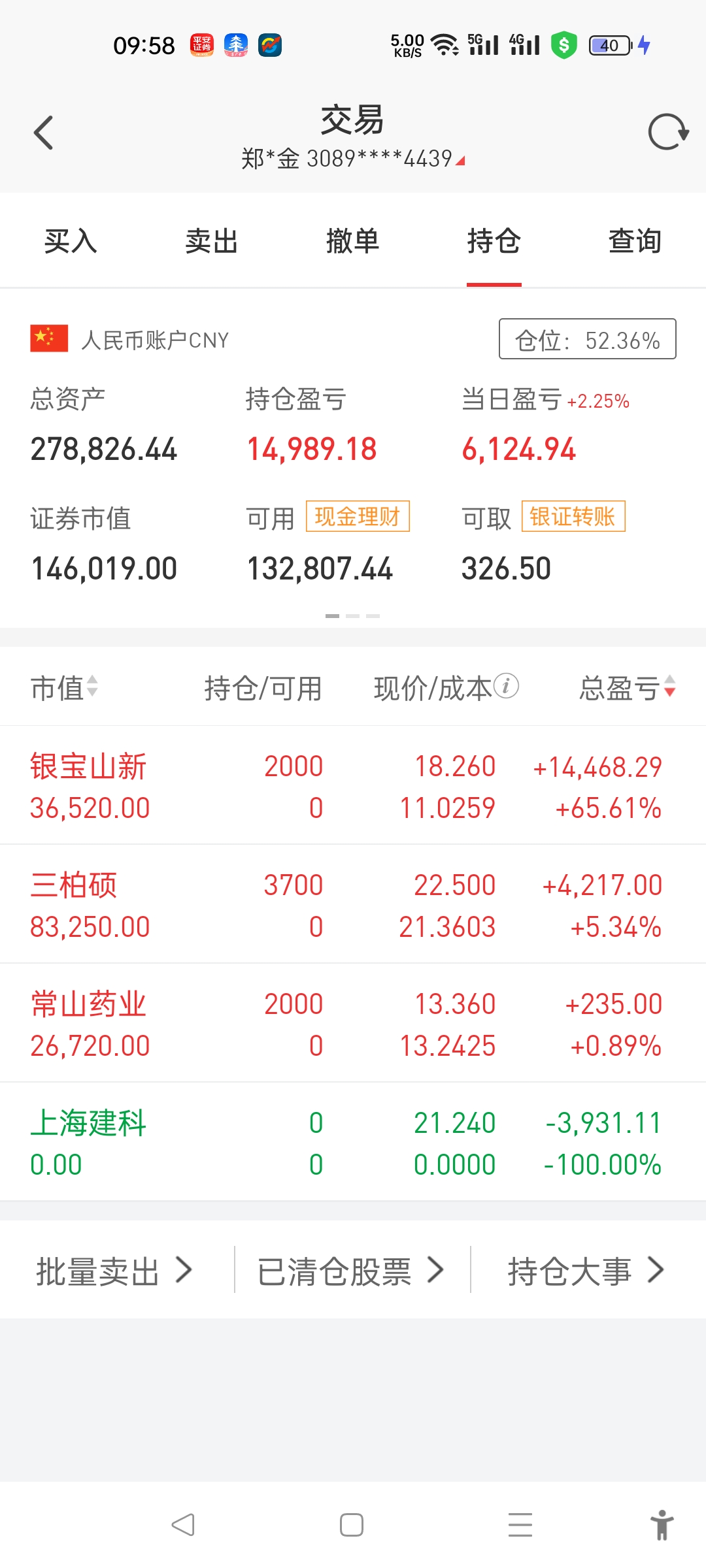Image resolution: width=706 pixels, height=1568 pixels.
Task: Show info about 现价/成本
Action: tap(506, 686)
